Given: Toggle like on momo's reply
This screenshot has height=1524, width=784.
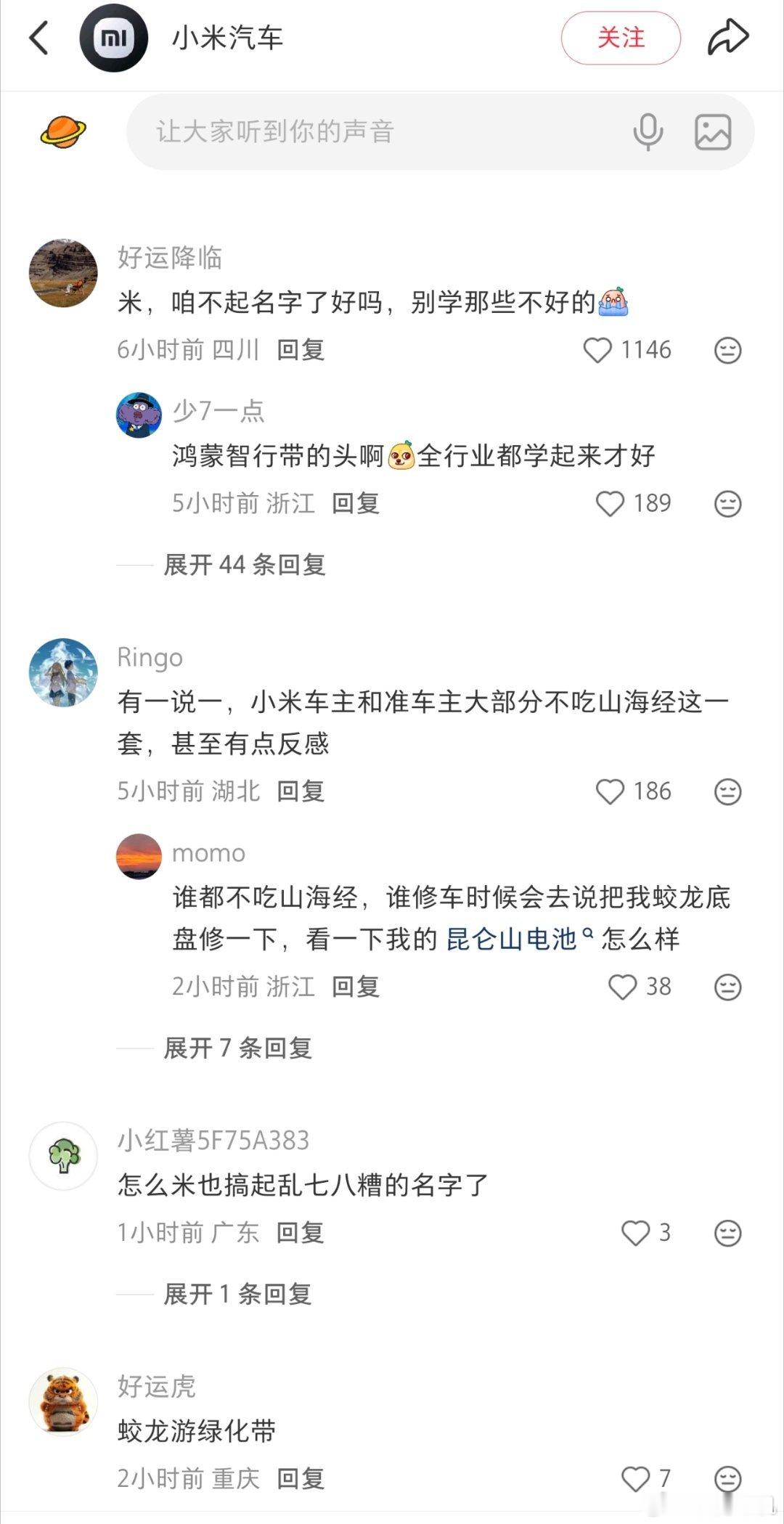Looking at the screenshot, I should 622,987.
